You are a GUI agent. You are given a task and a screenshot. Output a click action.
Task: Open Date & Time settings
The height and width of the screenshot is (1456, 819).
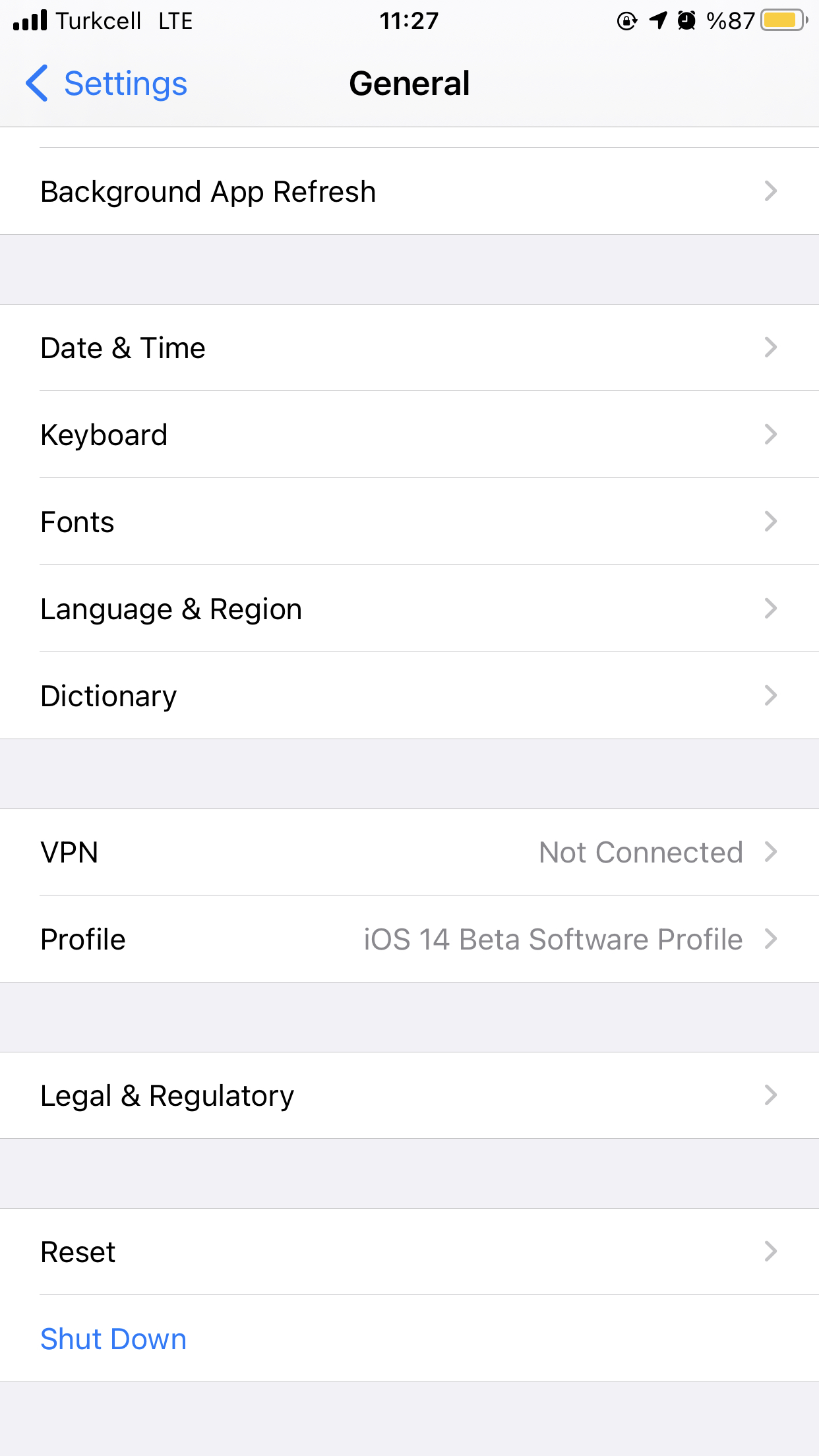tap(409, 348)
